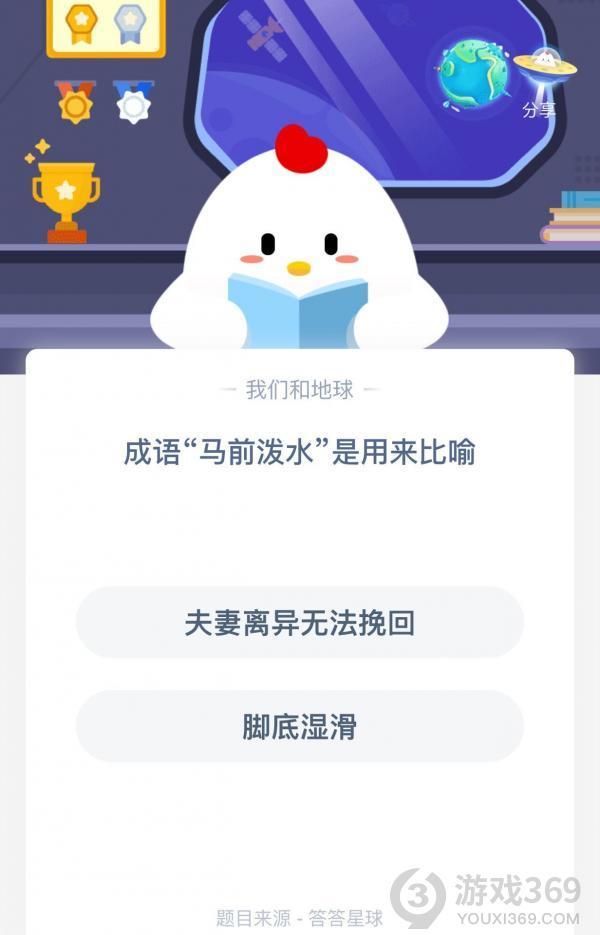Open the Earth globe icon
Image resolution: width=600 pixels, height=935 pixels.
tap(473, 73)
